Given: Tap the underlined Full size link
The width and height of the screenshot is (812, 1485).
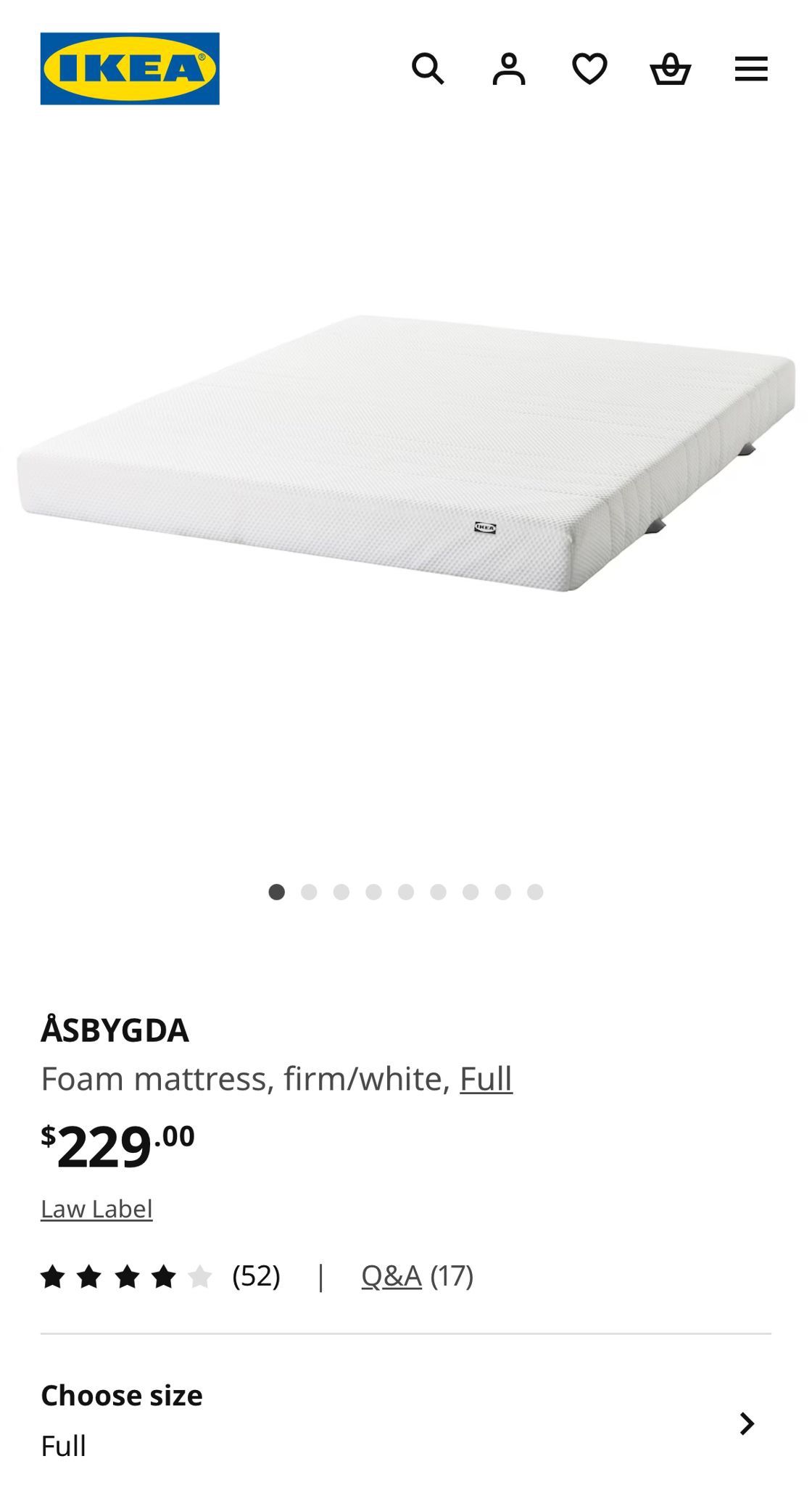Looking at the screenshot, I should click(x=486, y=1078).
